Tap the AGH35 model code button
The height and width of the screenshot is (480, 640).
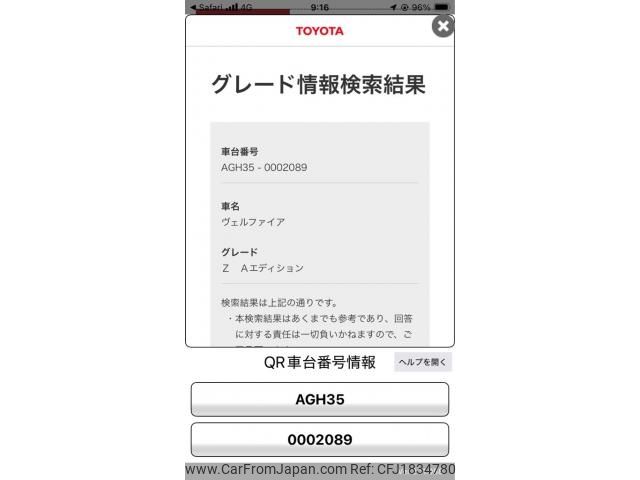pyautogui.click(x=320, y=399)
